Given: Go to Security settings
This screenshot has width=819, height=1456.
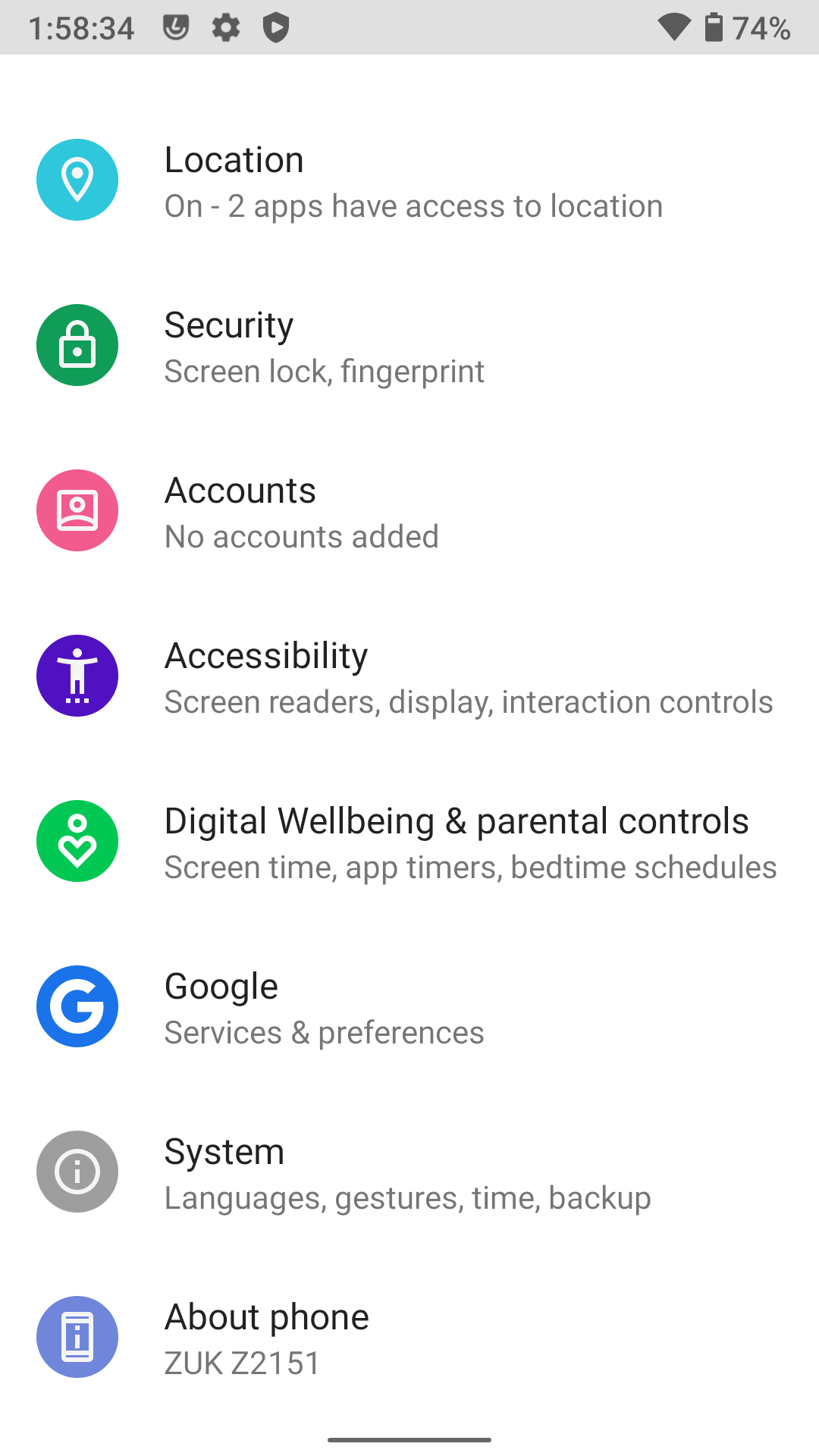Looking at the screenshot, I should tap(409, 345).
